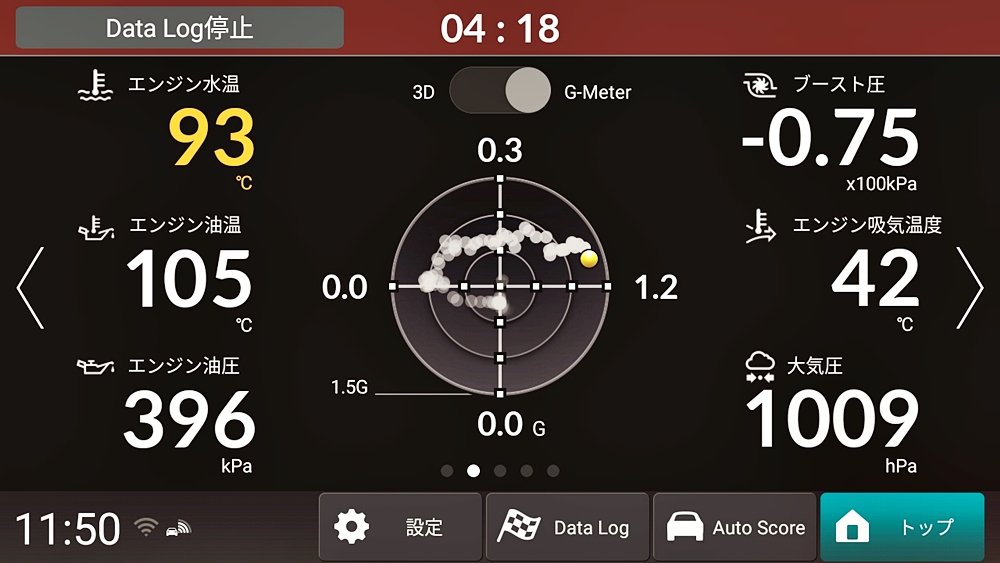
Task: Stop the data log recording
Action: (180, 28)
